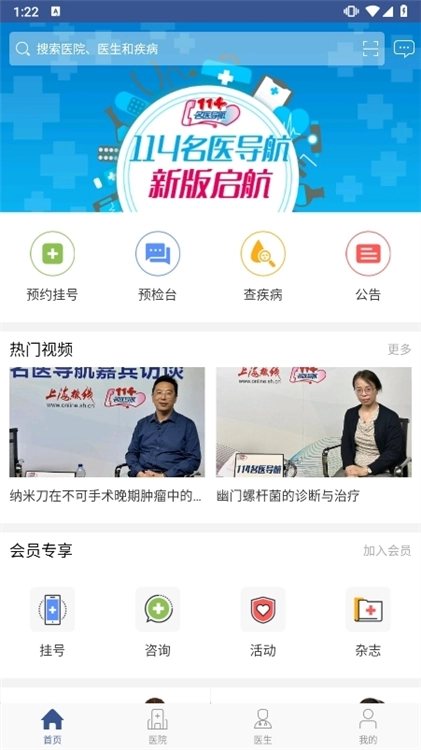This screenshot has width=421, height=750.
Task: Open the messages chat bubble icon
Action: tap(404, 49)
